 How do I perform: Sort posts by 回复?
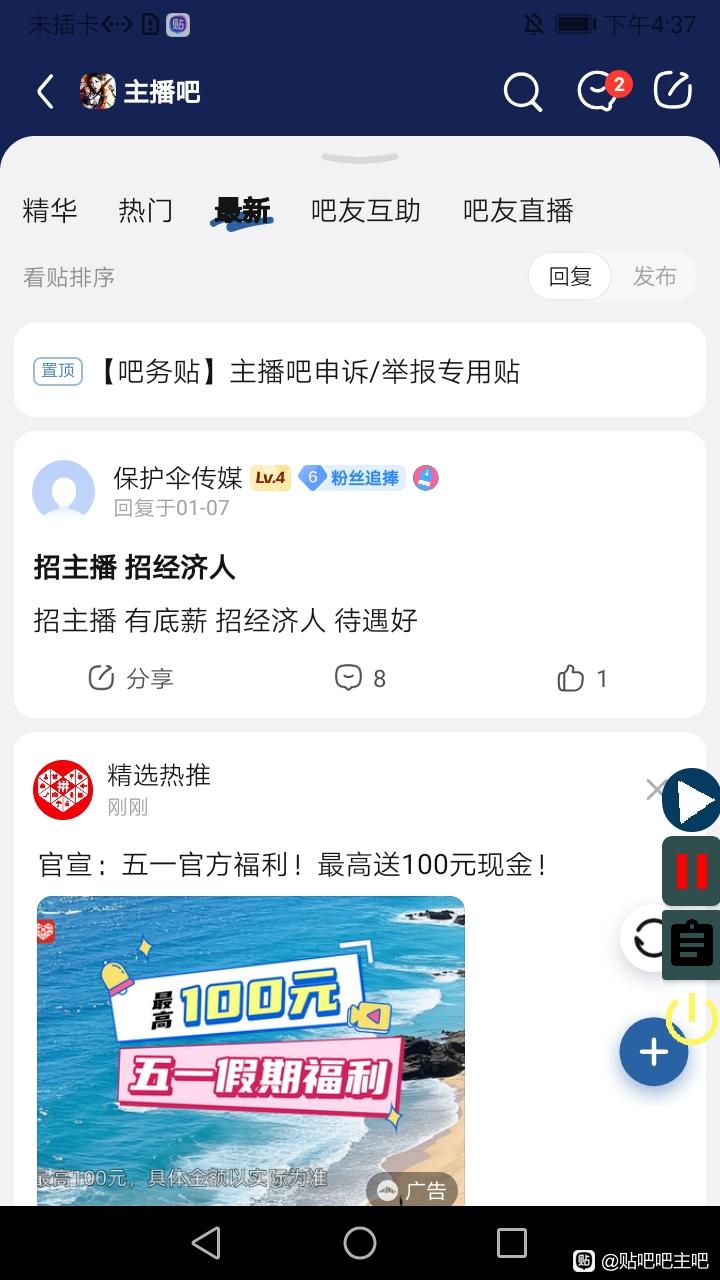click(x=570, y=277)
